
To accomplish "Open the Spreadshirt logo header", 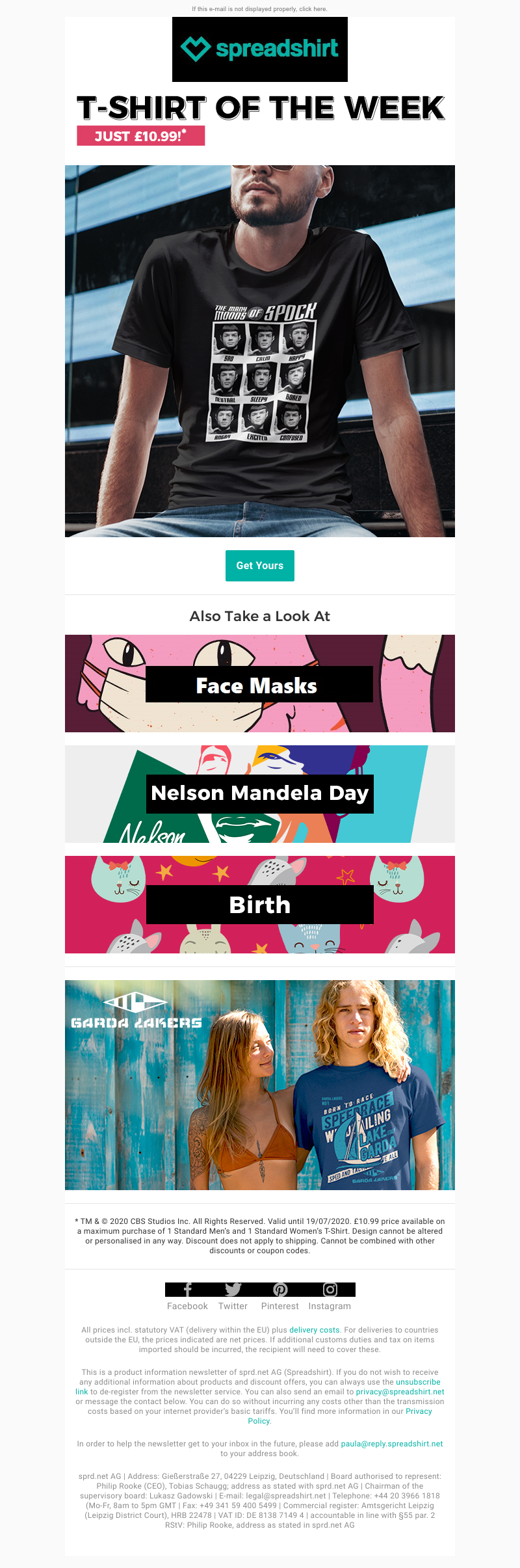I will coord(259,49).
